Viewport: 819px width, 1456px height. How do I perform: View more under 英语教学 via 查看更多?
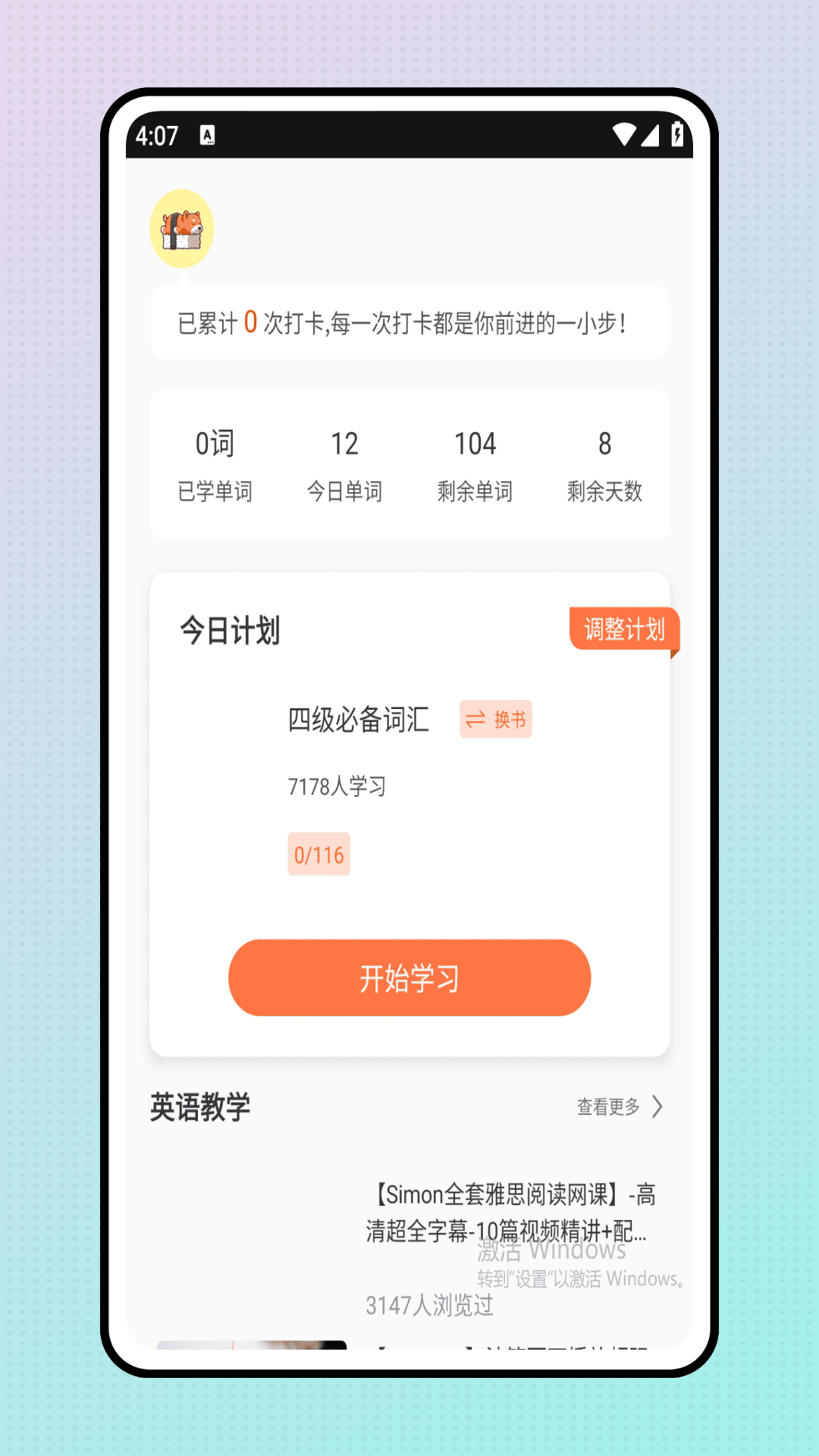pyautogui.click(x=620, y=1106)
